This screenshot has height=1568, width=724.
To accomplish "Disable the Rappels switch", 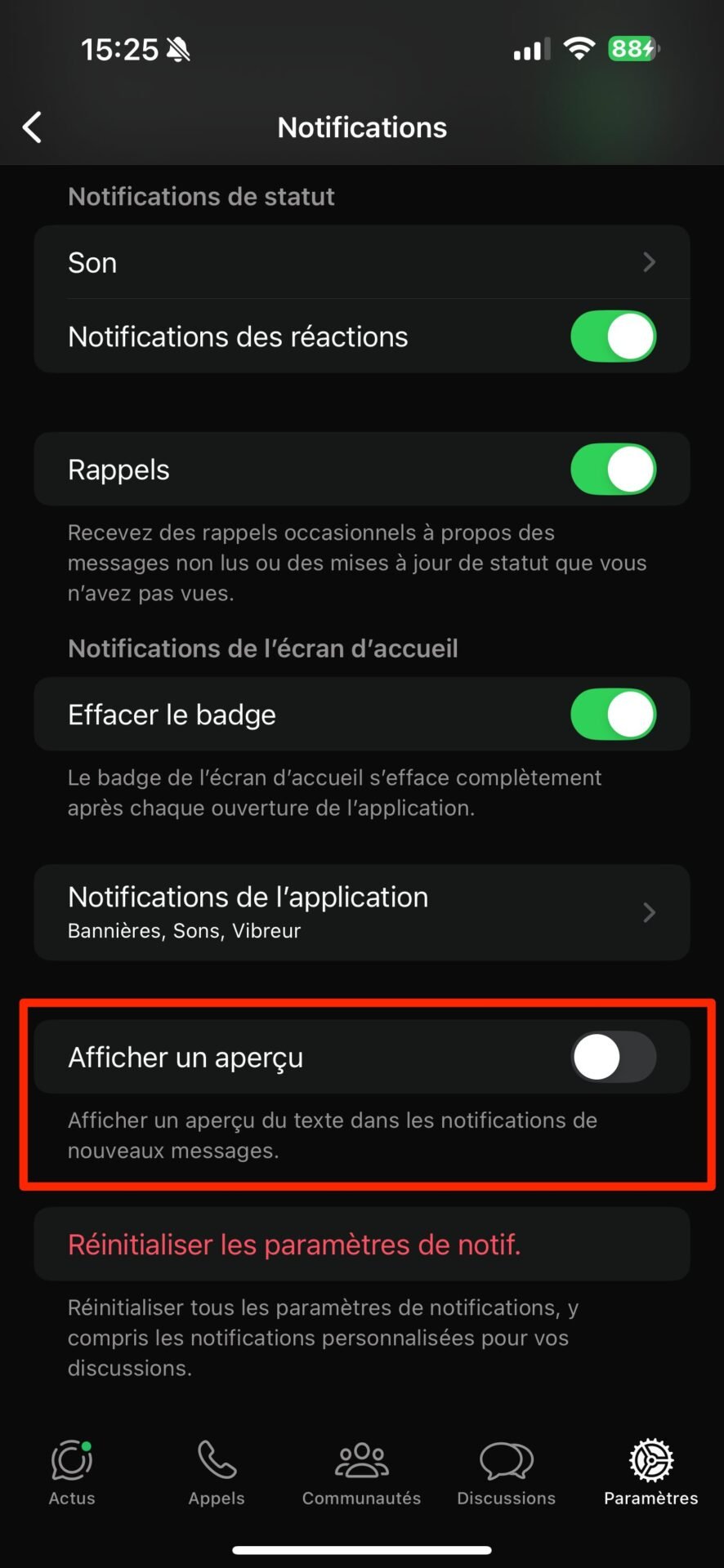I will coord(613,470).
